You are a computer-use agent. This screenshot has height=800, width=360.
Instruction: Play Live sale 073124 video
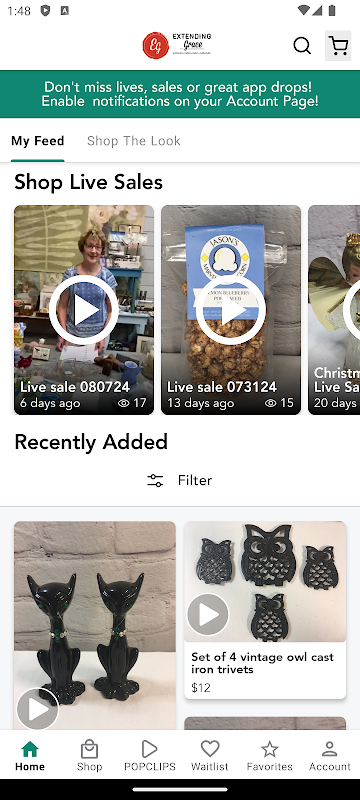coord(231,310)
